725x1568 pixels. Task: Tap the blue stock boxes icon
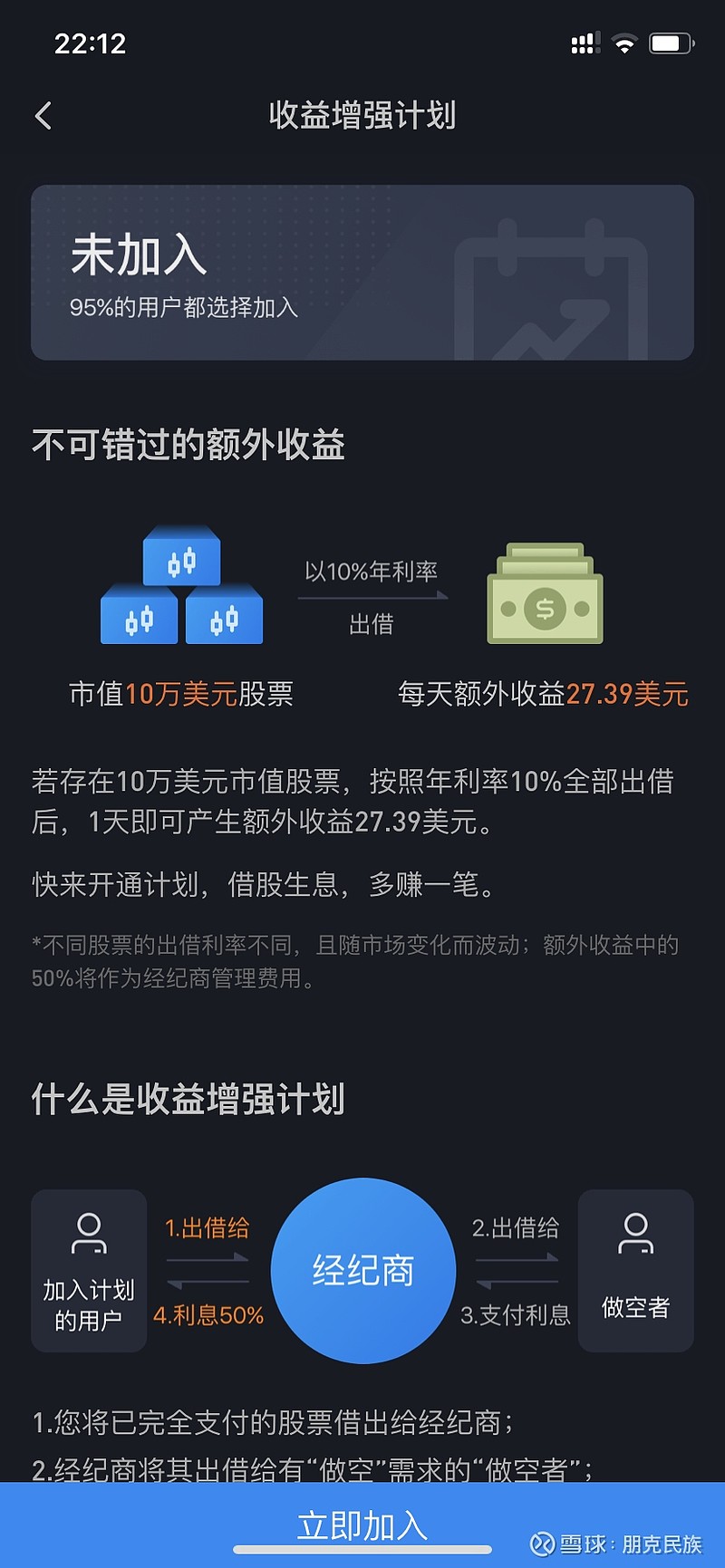click(x=181, y=589)
